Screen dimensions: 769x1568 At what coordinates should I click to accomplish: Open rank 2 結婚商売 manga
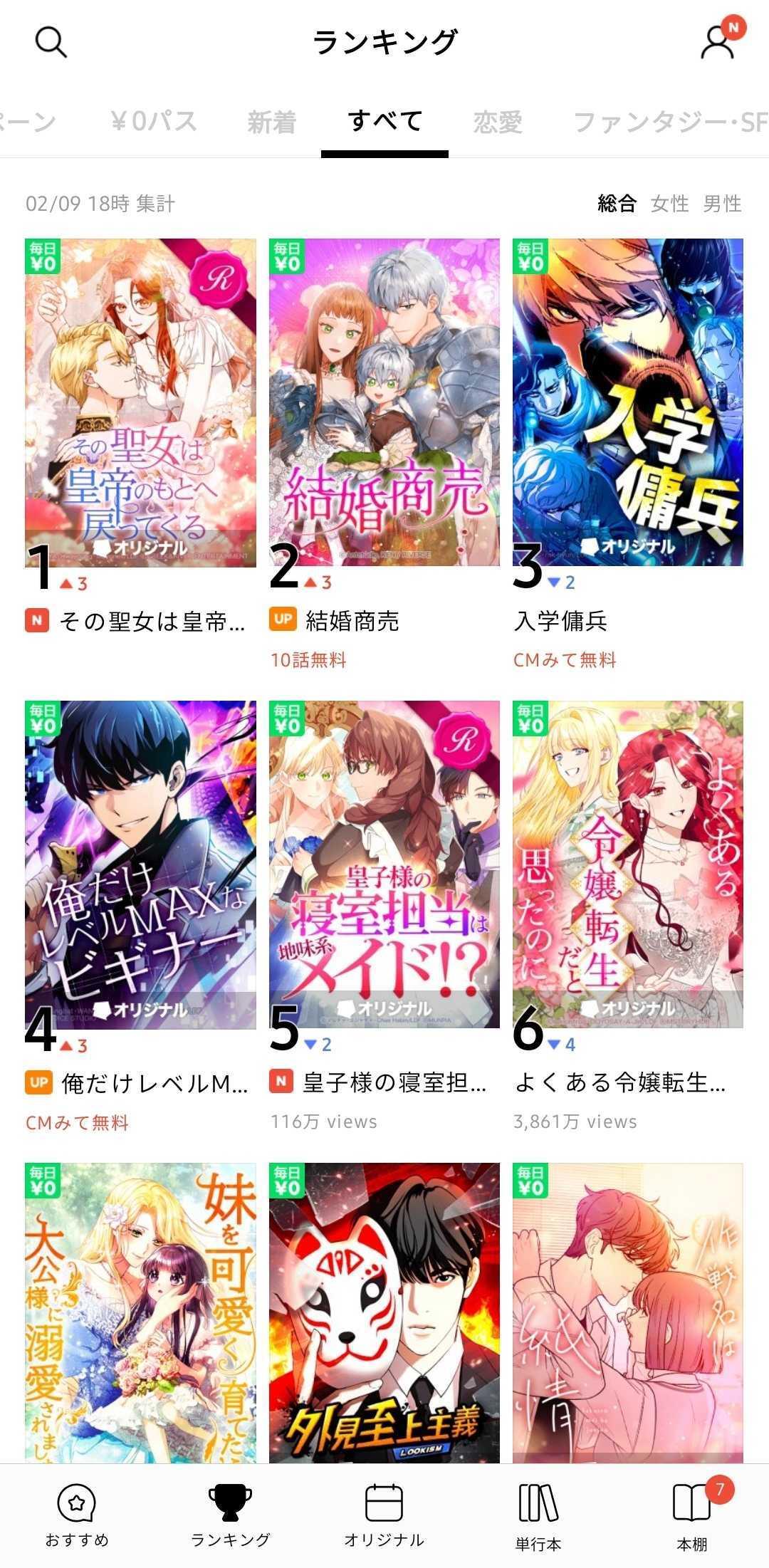point(384,402)
